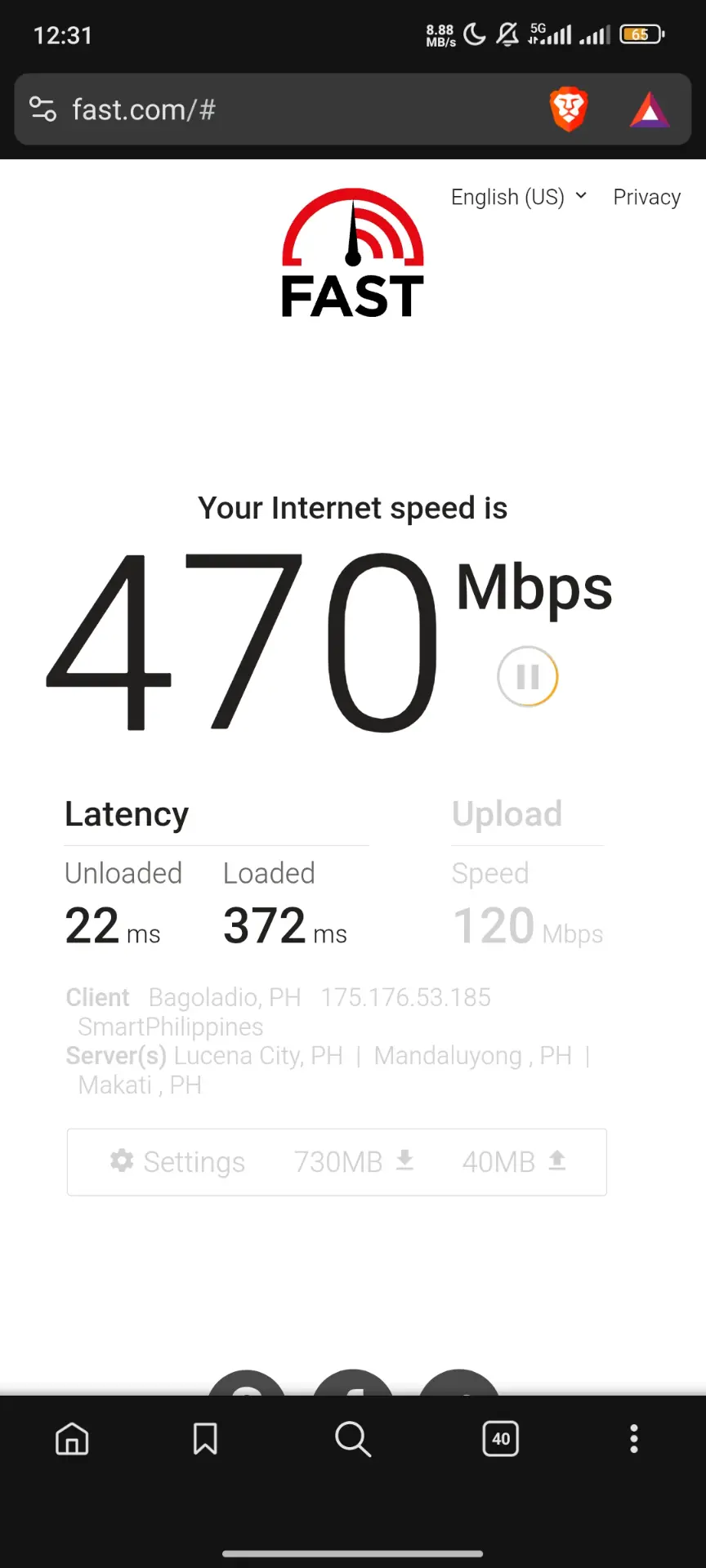This screenshot has width=706, height=1568.
Task: Open Brave Shields lion icon
Action: (x=569, y=109)
